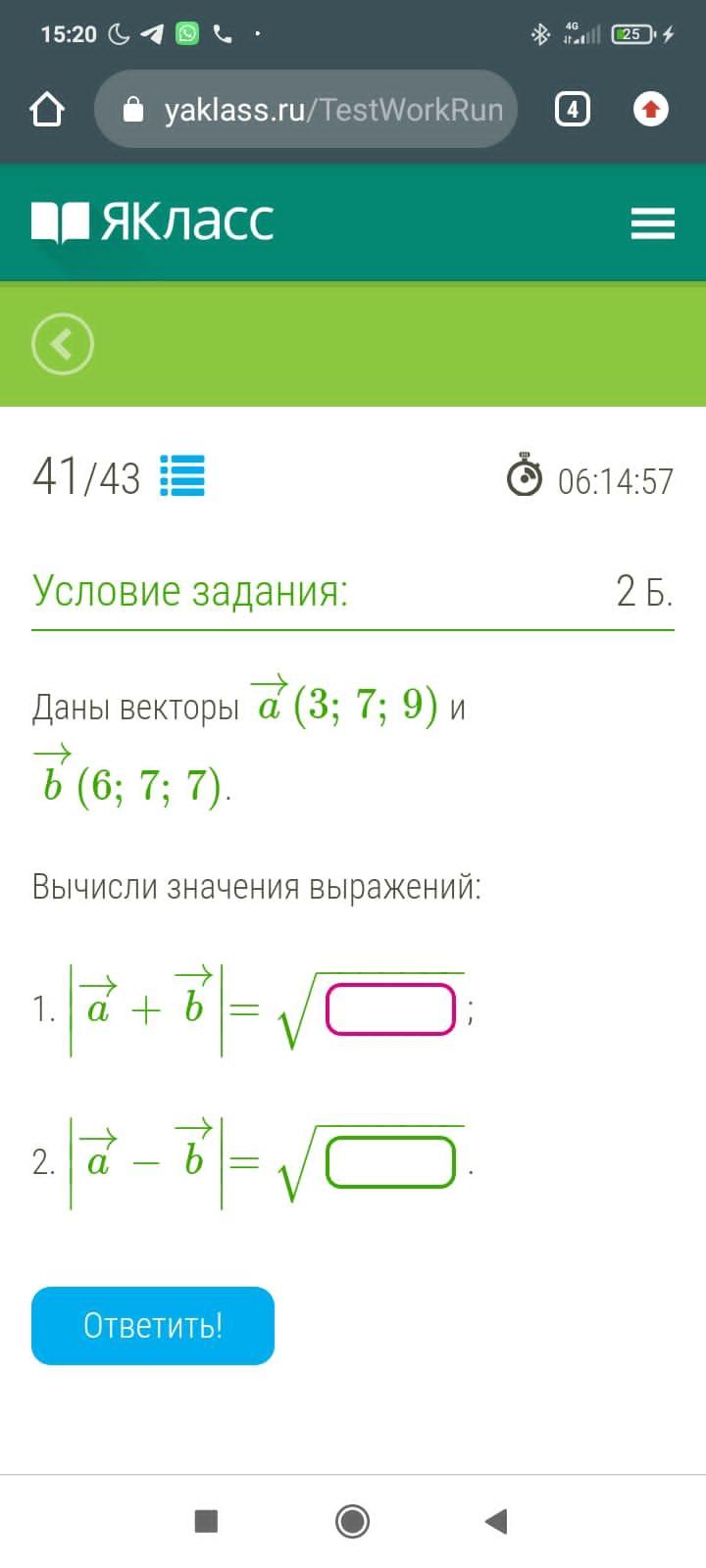Open the browser tab switcher
Viewport: 706px width, 1568px height.
pos(573,109)
